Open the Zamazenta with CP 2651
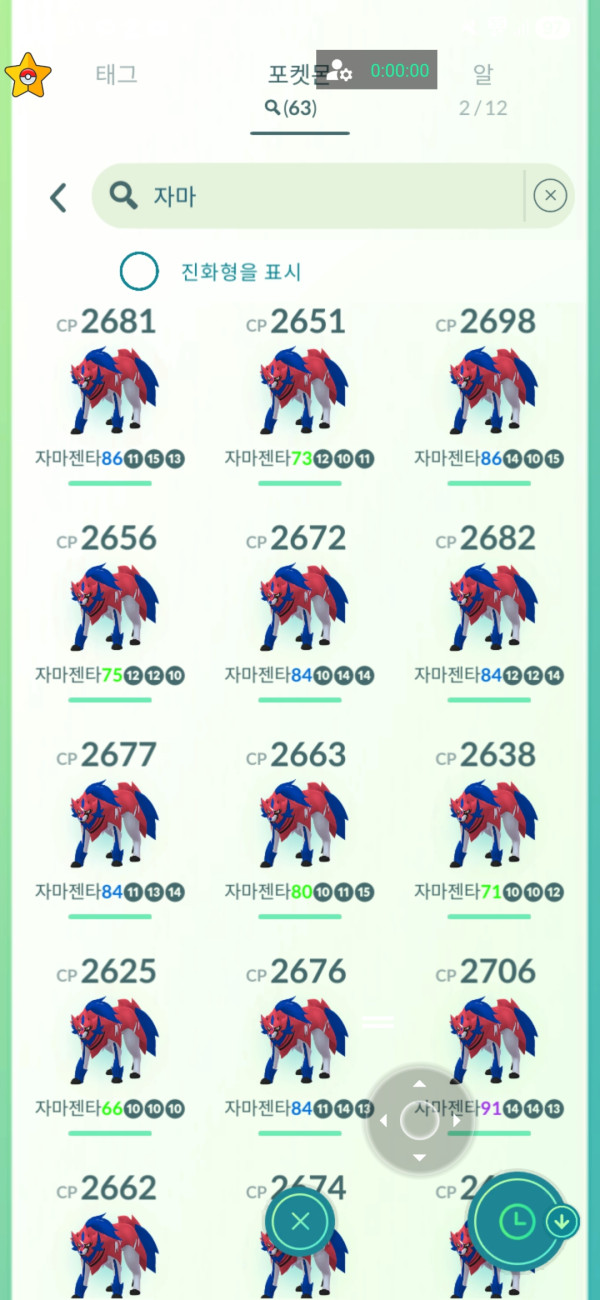The height and width of the screenshot is (1300, 600). (x=299, y=390)
